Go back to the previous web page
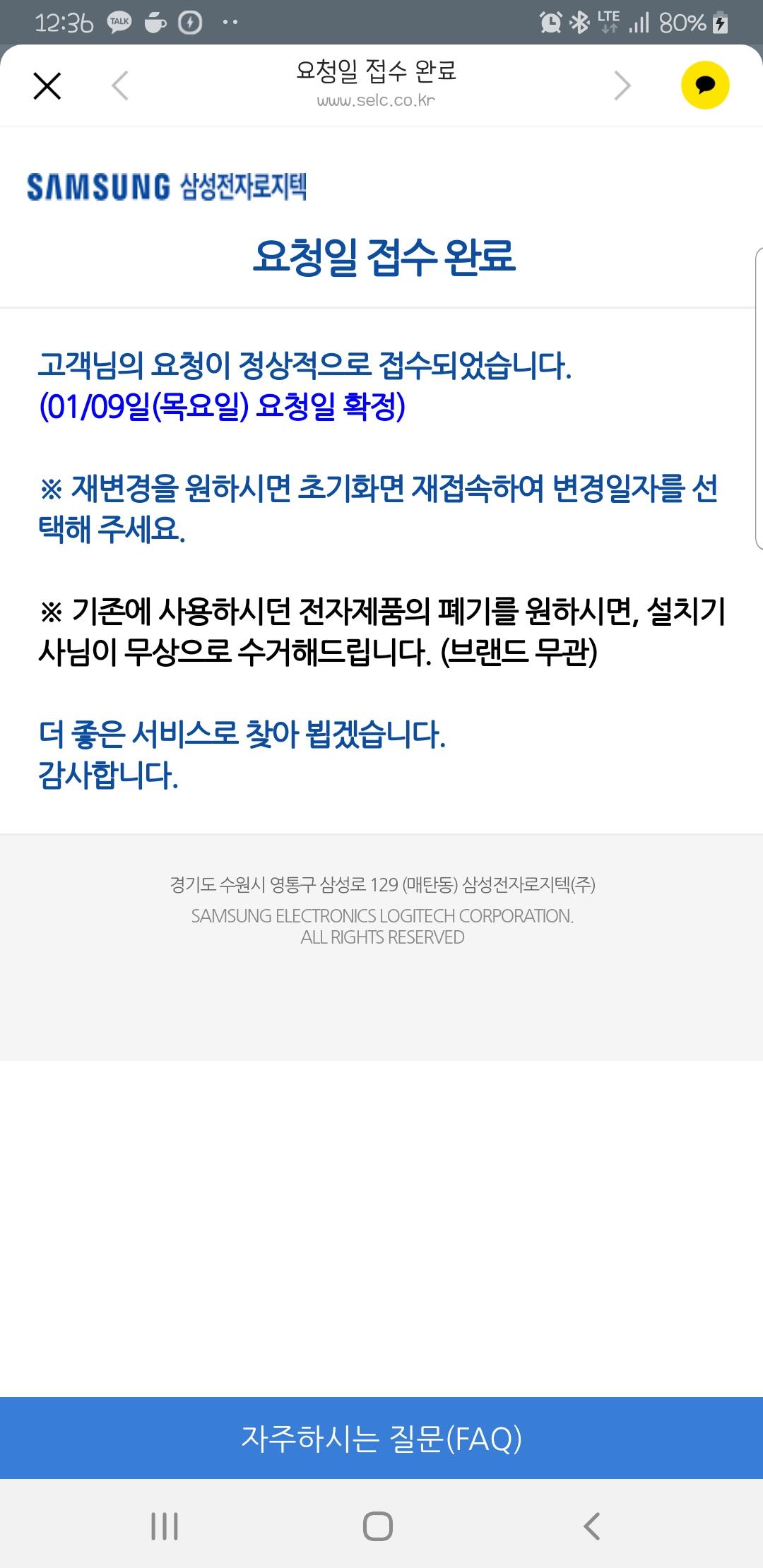Viewport: 763px width, 1568px height. coord(120,86)
